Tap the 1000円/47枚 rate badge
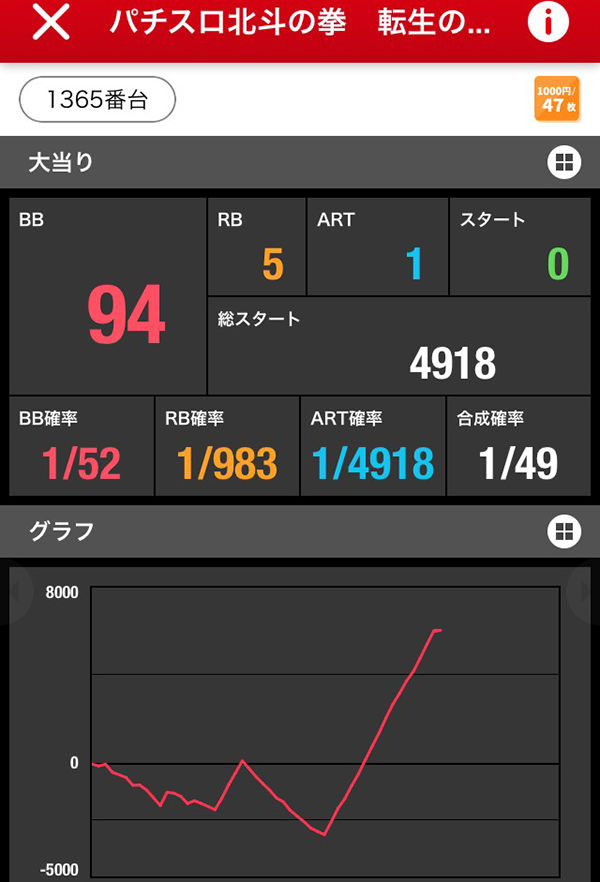The height and width of the screenshot is (882, 600). click(557, 99)
